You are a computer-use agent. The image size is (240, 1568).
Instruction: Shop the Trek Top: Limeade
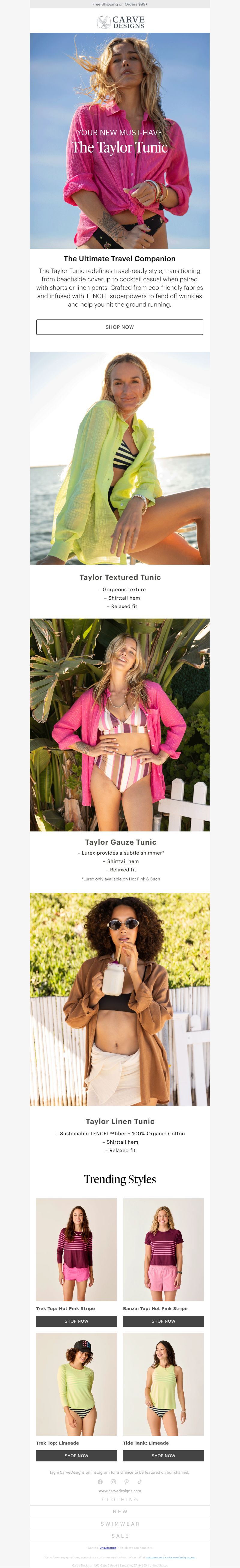pyautogui.click(x=76, y=1455)
